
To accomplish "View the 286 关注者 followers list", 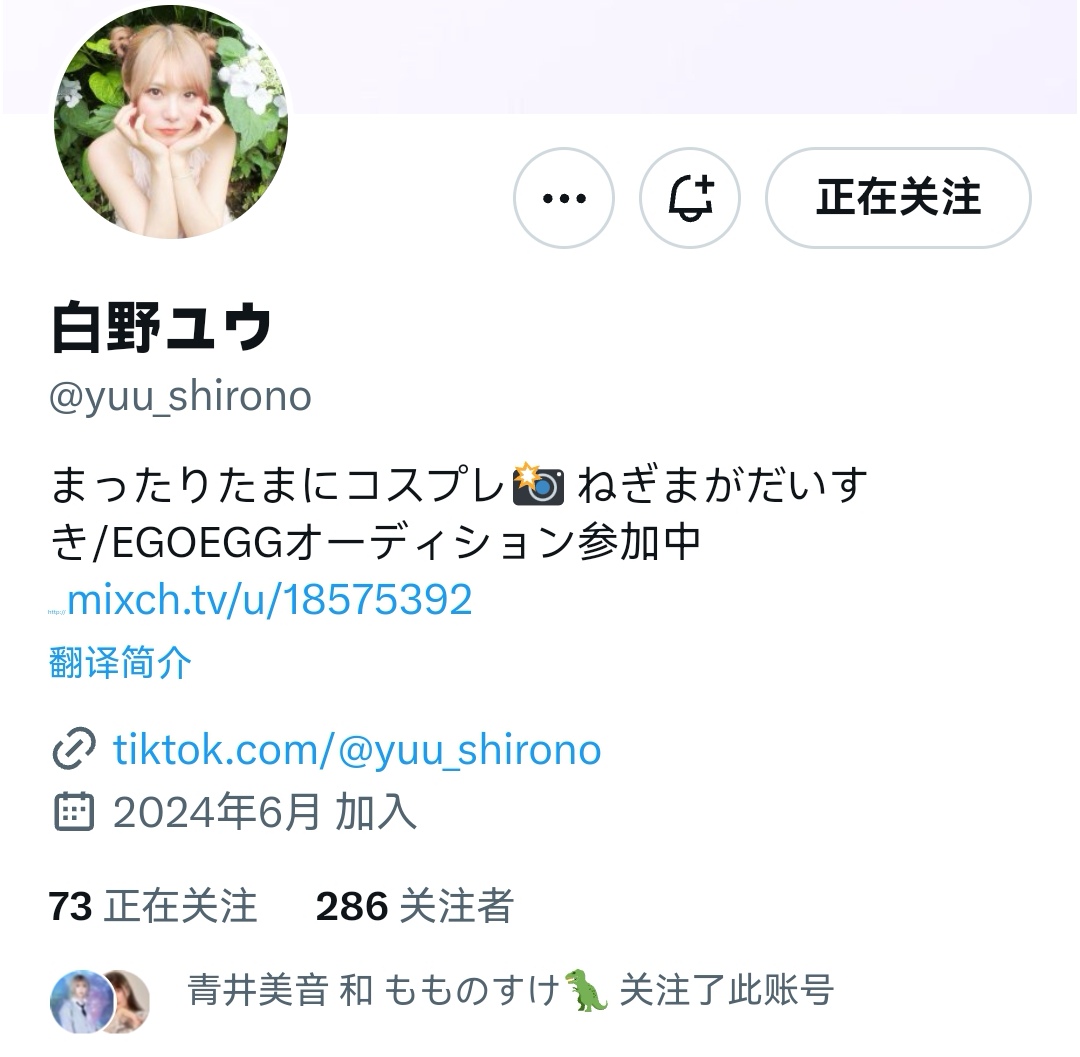I will coord(414,907).
